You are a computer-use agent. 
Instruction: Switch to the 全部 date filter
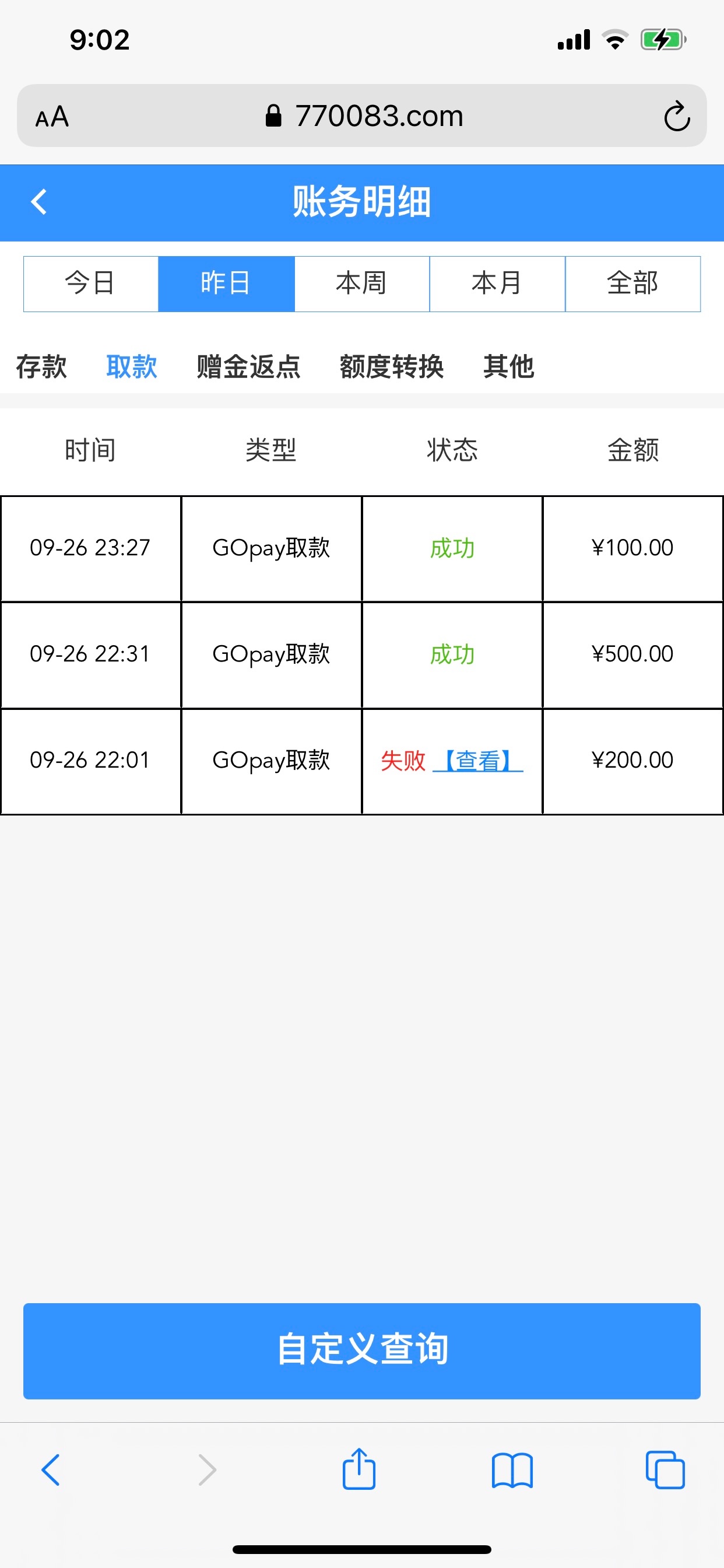pos(632,283)
